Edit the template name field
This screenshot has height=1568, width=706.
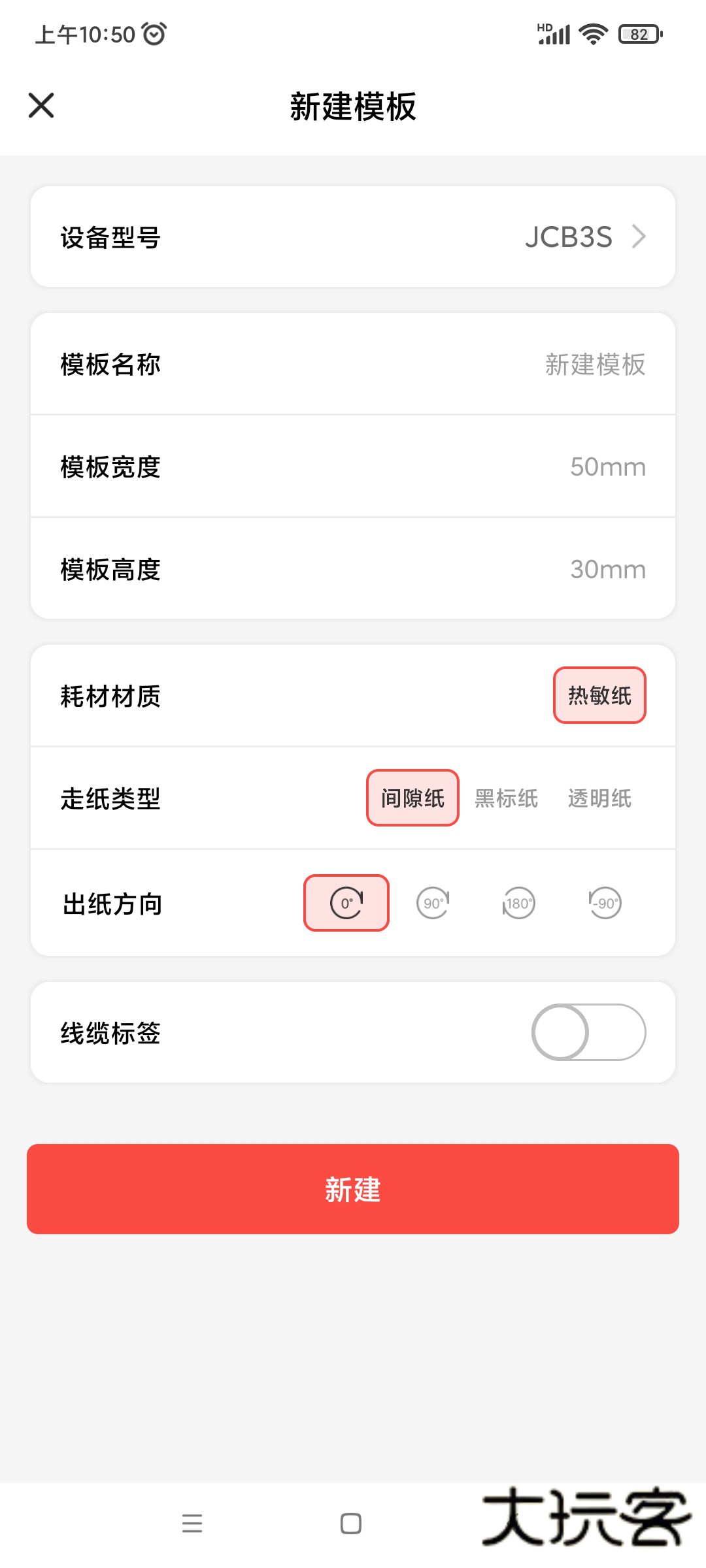[594, 365]
